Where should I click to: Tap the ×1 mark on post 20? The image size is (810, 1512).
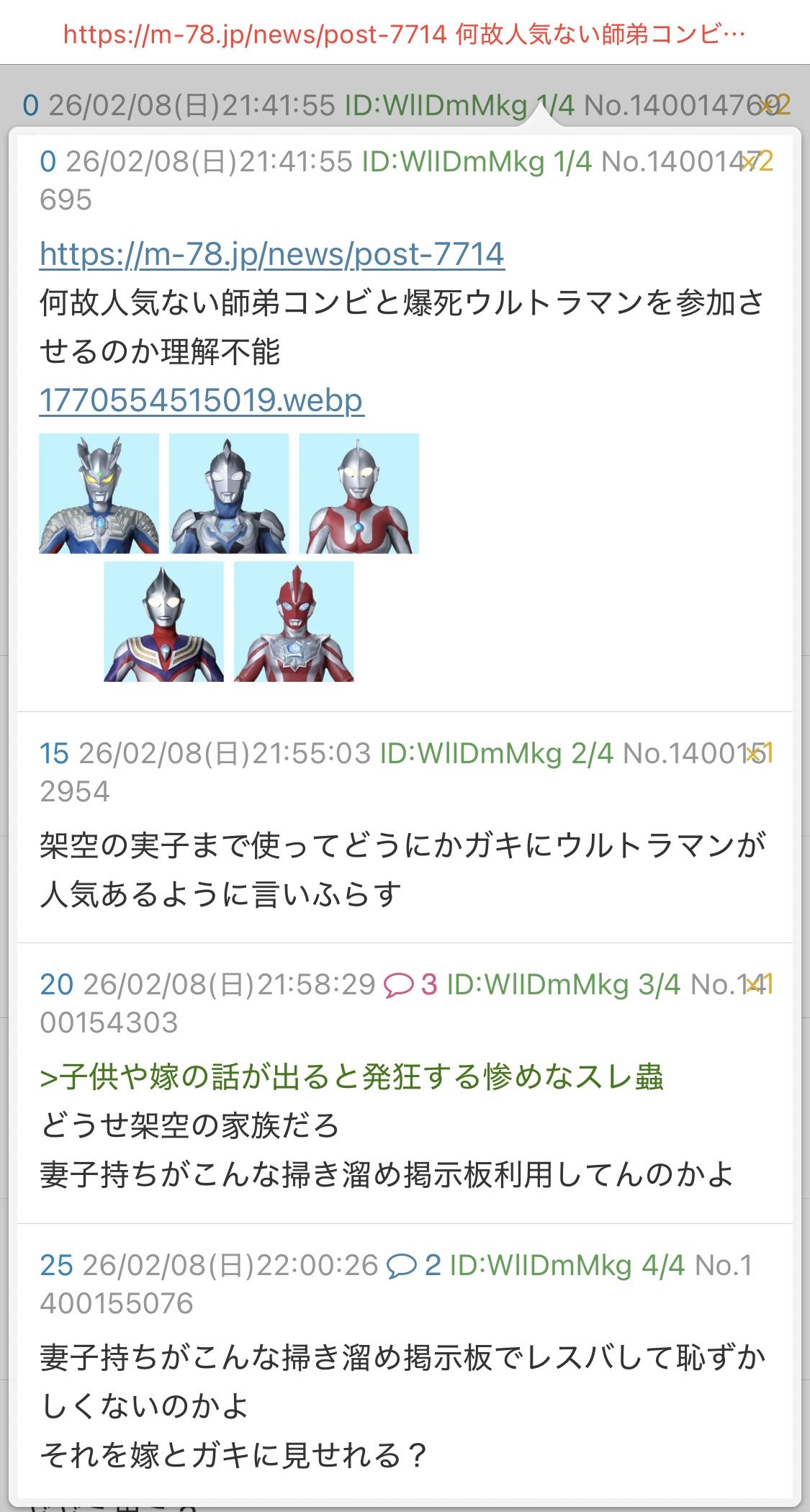(758, 984)
